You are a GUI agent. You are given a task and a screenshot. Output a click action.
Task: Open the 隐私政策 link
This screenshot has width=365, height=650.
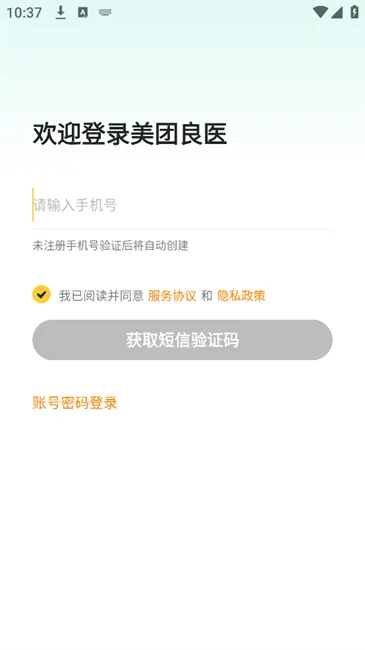[x=241, y=296]
